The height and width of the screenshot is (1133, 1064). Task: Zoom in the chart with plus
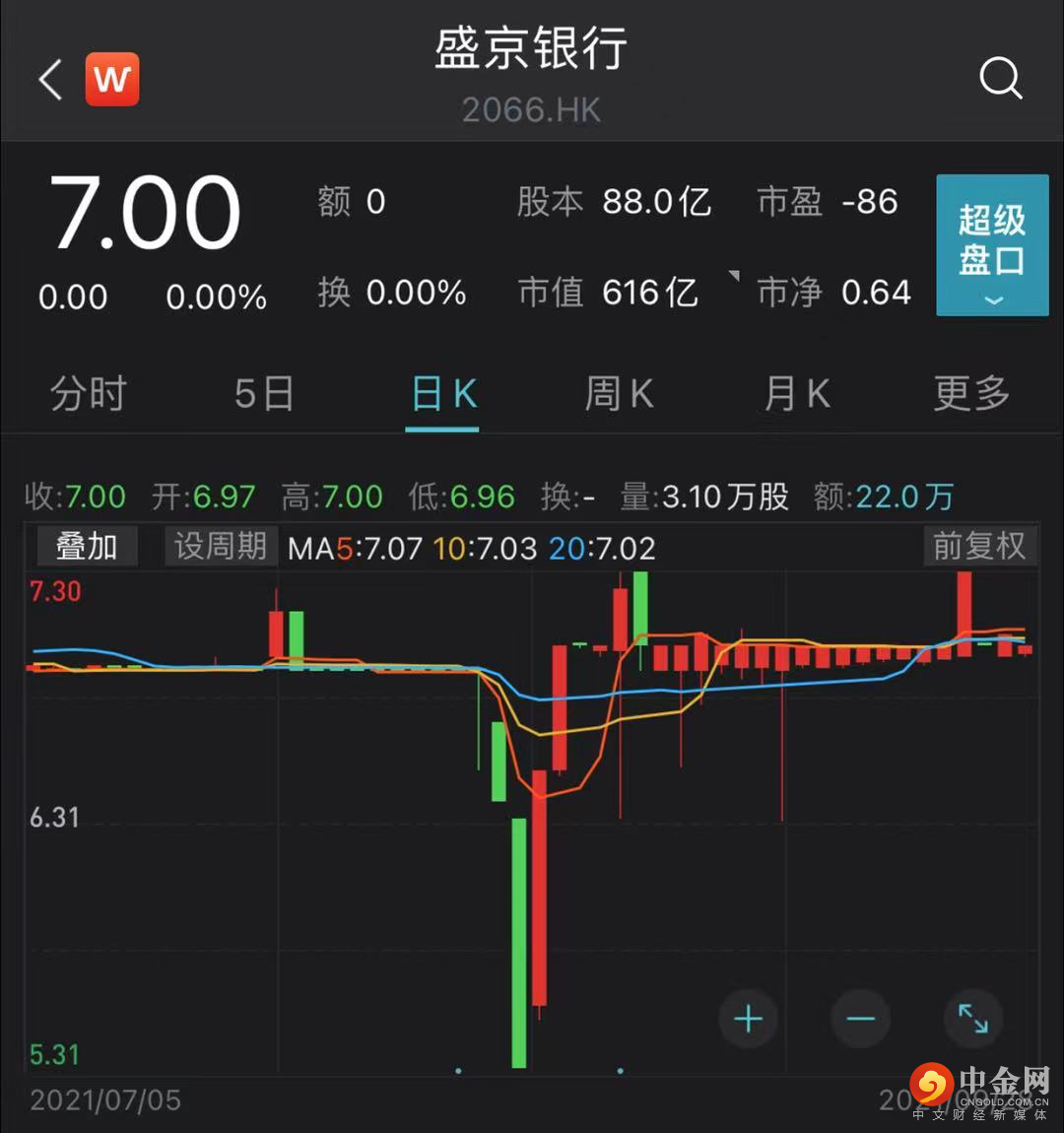pos(749,1019)
